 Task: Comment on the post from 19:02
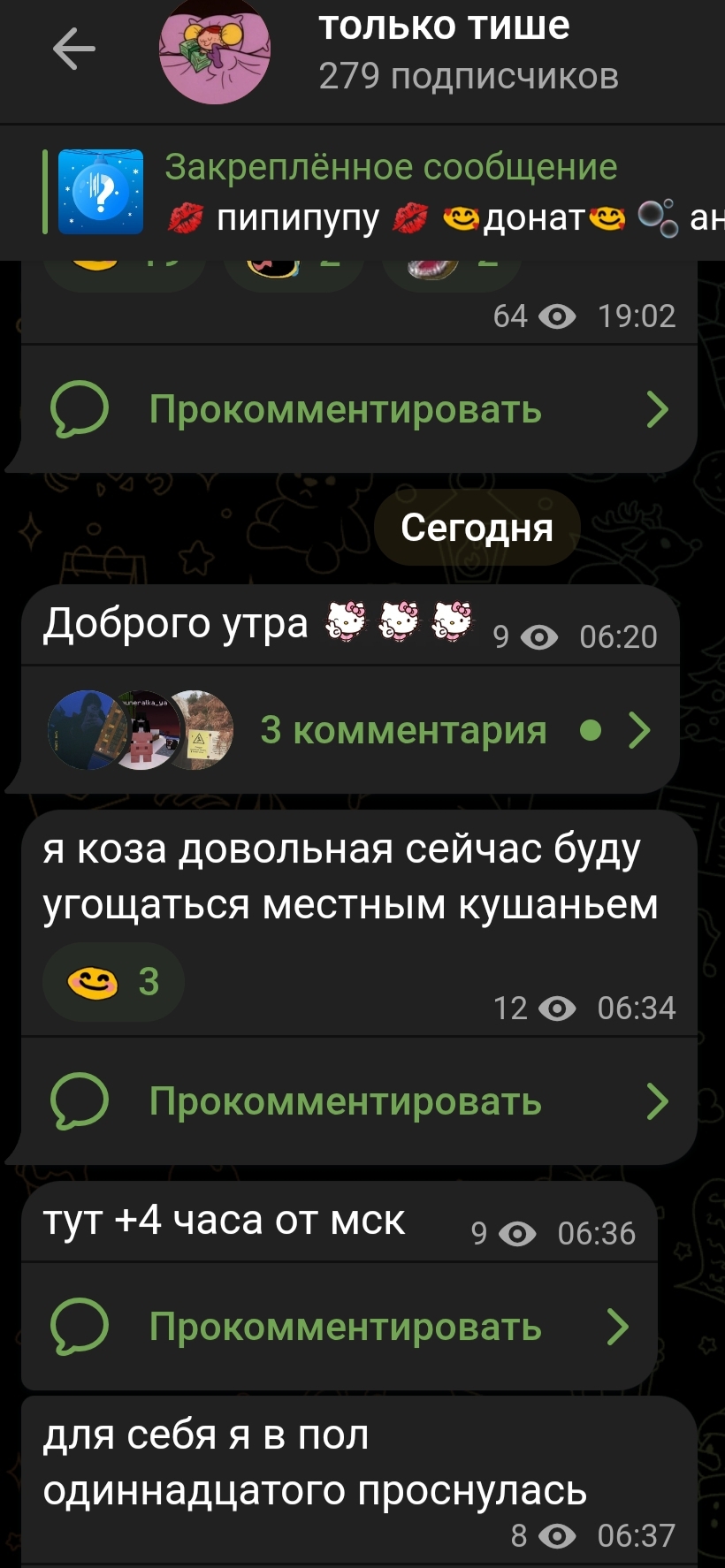coord(359,409)
